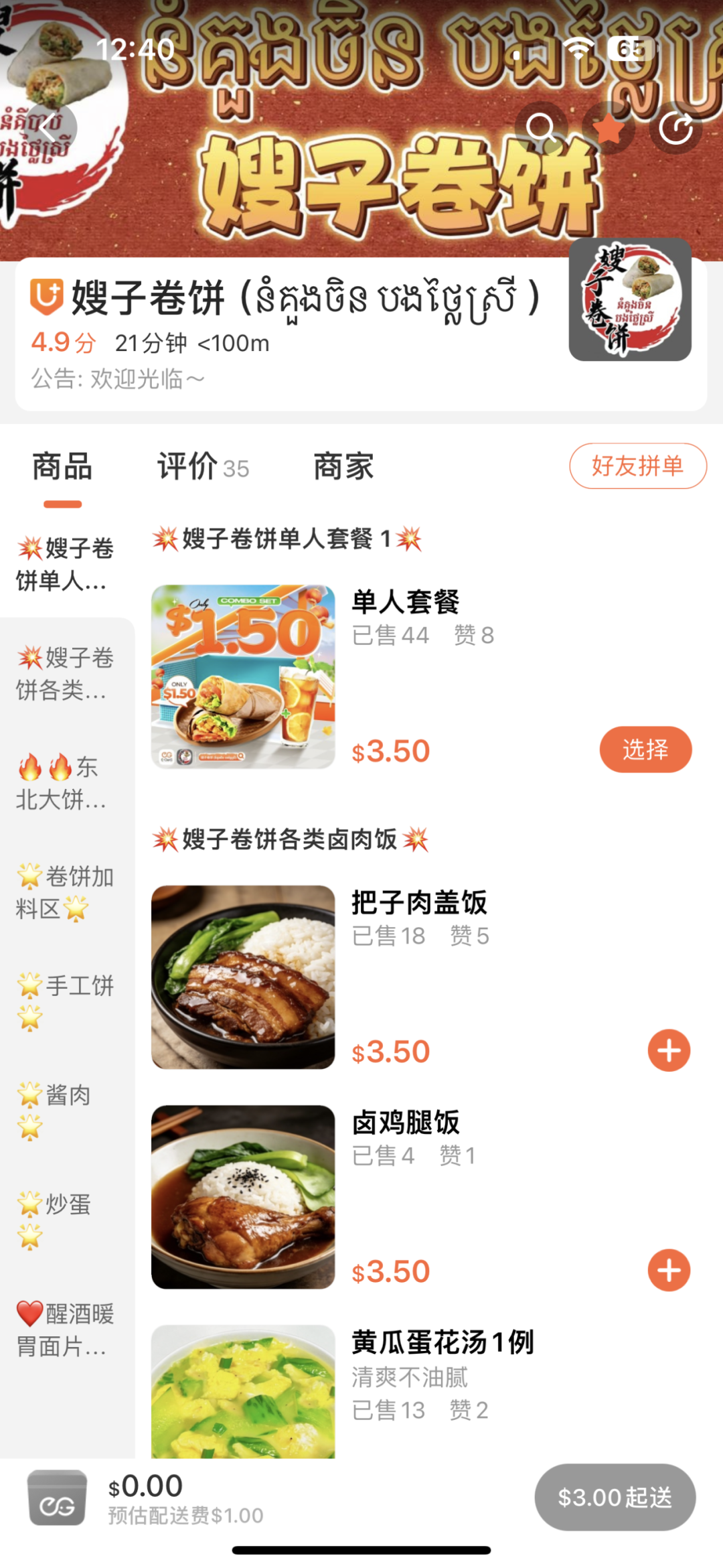Screen dimensions: 723x1568
Task: Open the shopping cart icon
Action: (57, 1498)
